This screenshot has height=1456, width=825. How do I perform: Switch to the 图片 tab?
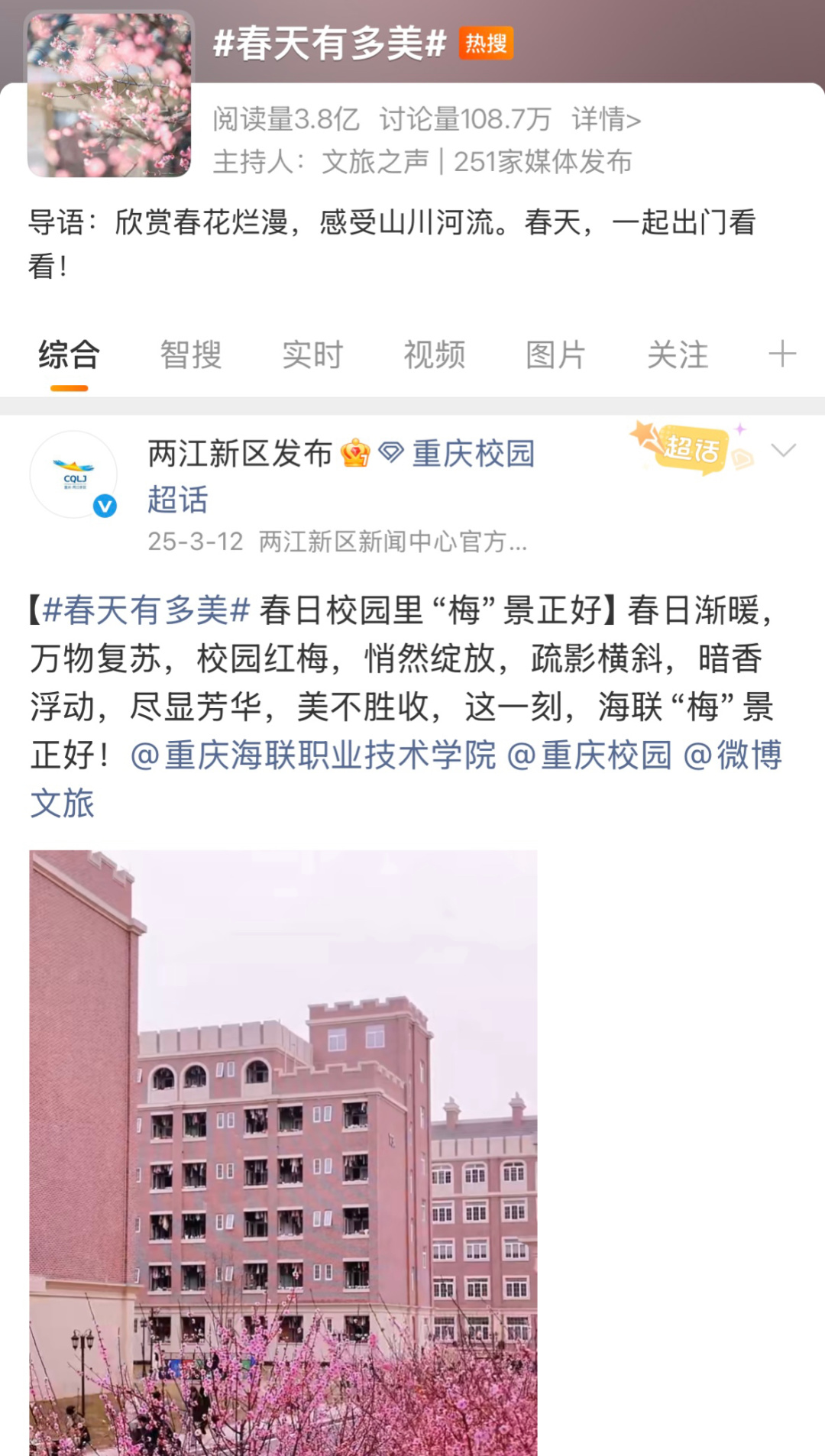(555, 355)
